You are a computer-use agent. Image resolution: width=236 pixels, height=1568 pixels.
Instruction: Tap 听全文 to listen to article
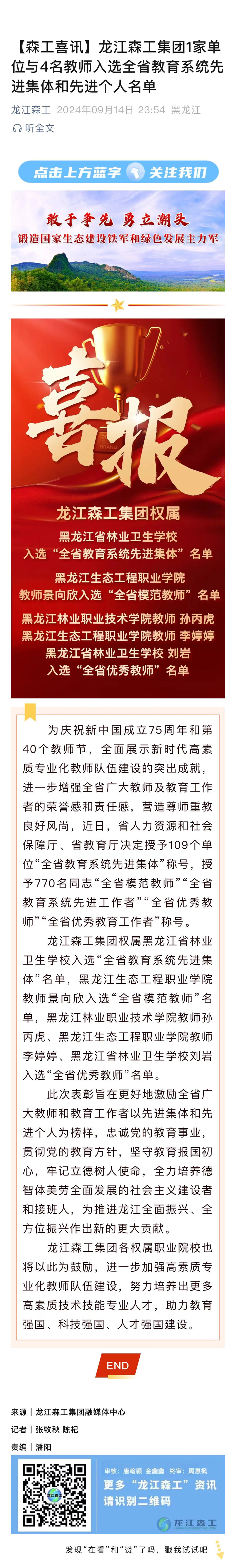coord(34,128)
